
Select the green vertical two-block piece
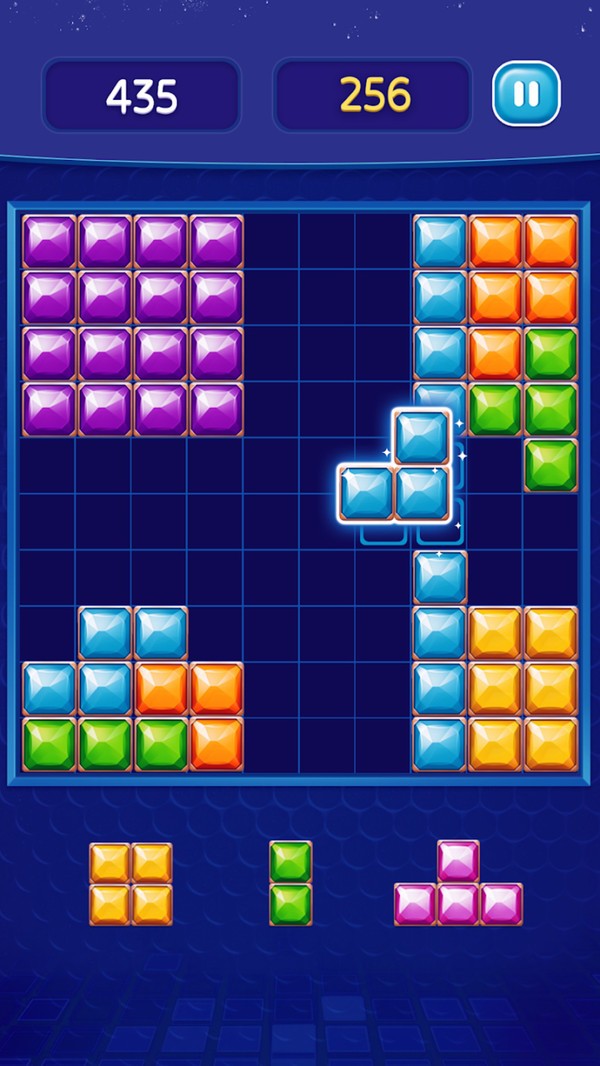tap(290, 883)
